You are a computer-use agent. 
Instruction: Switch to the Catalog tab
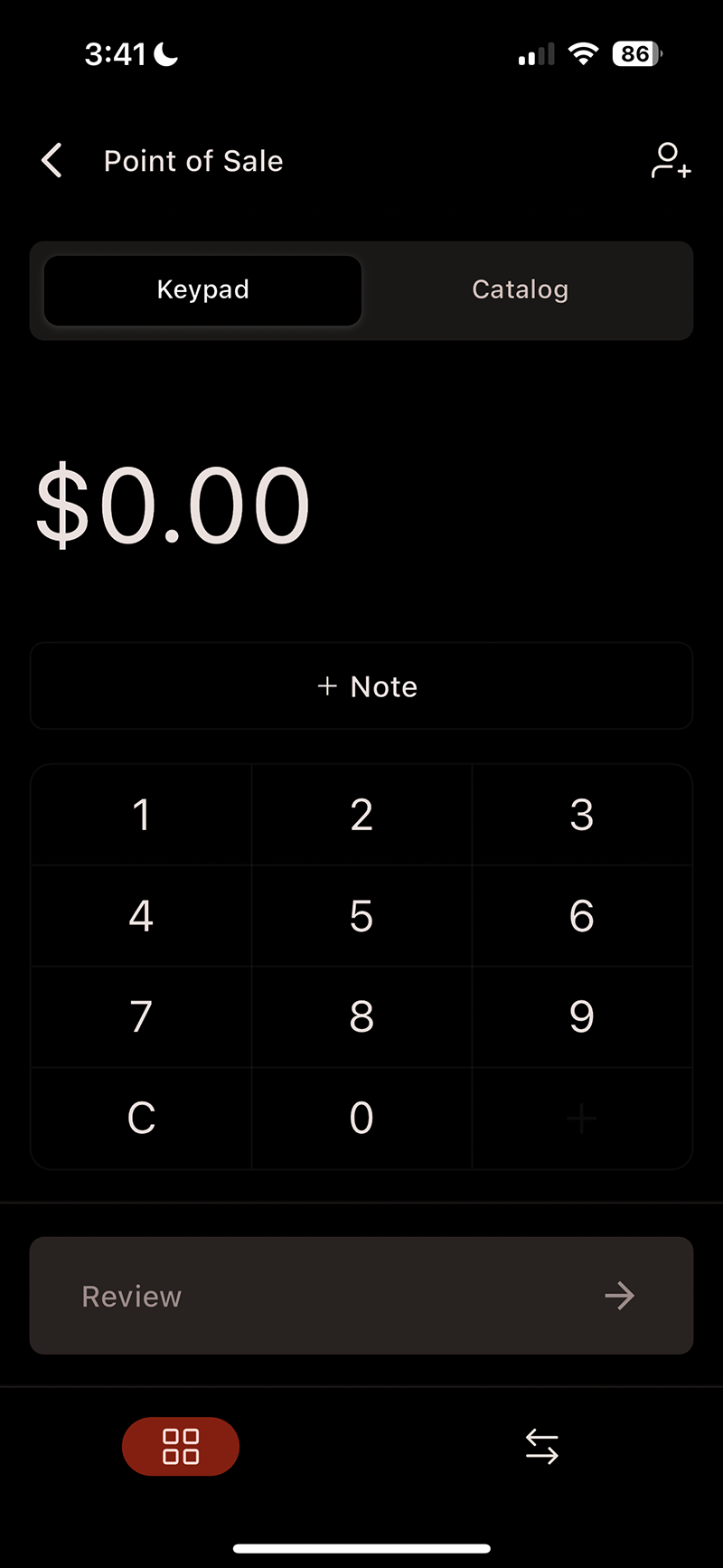click(x=521, y=289)
